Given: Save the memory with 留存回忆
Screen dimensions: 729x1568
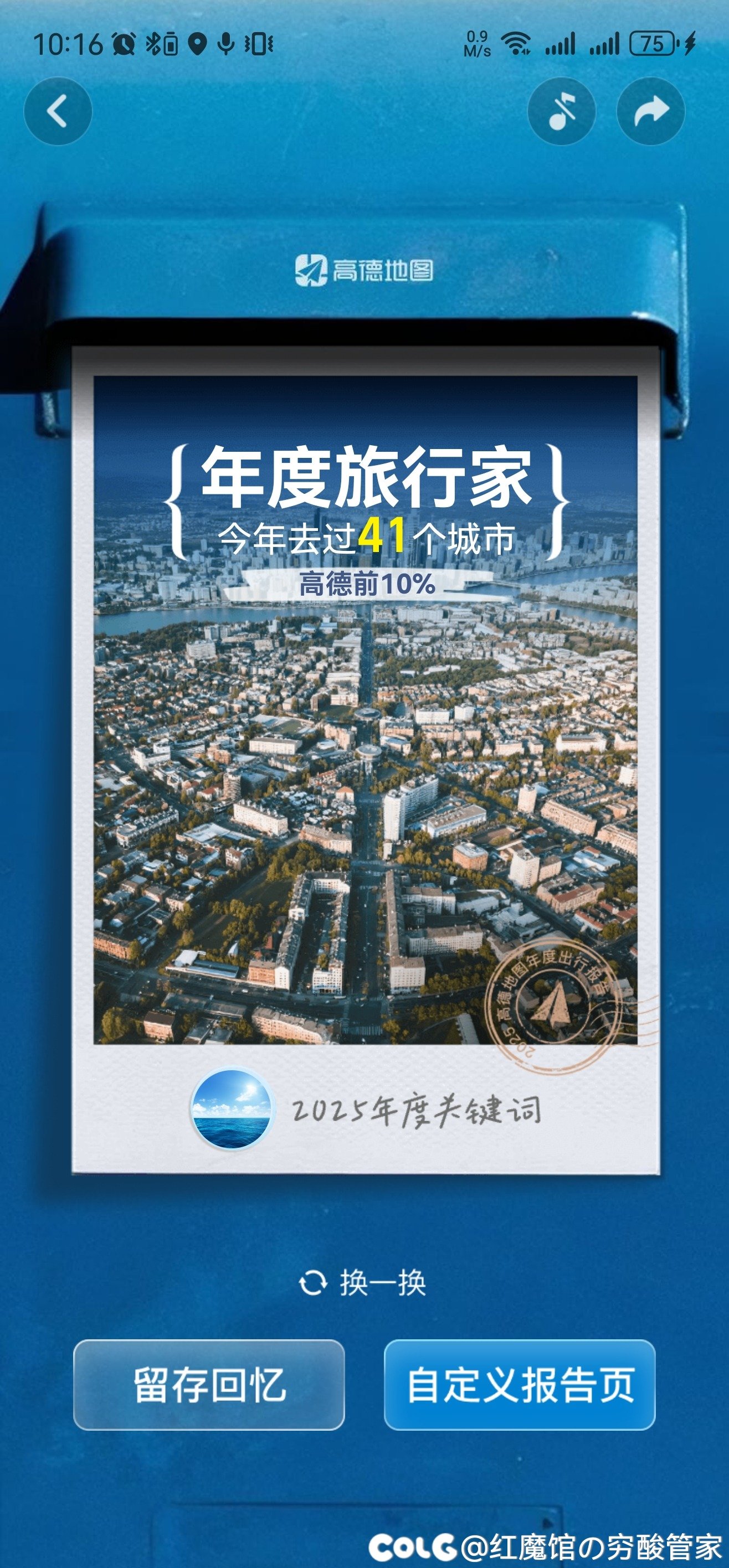Looking at the screenshot, I should point(209,1385).
